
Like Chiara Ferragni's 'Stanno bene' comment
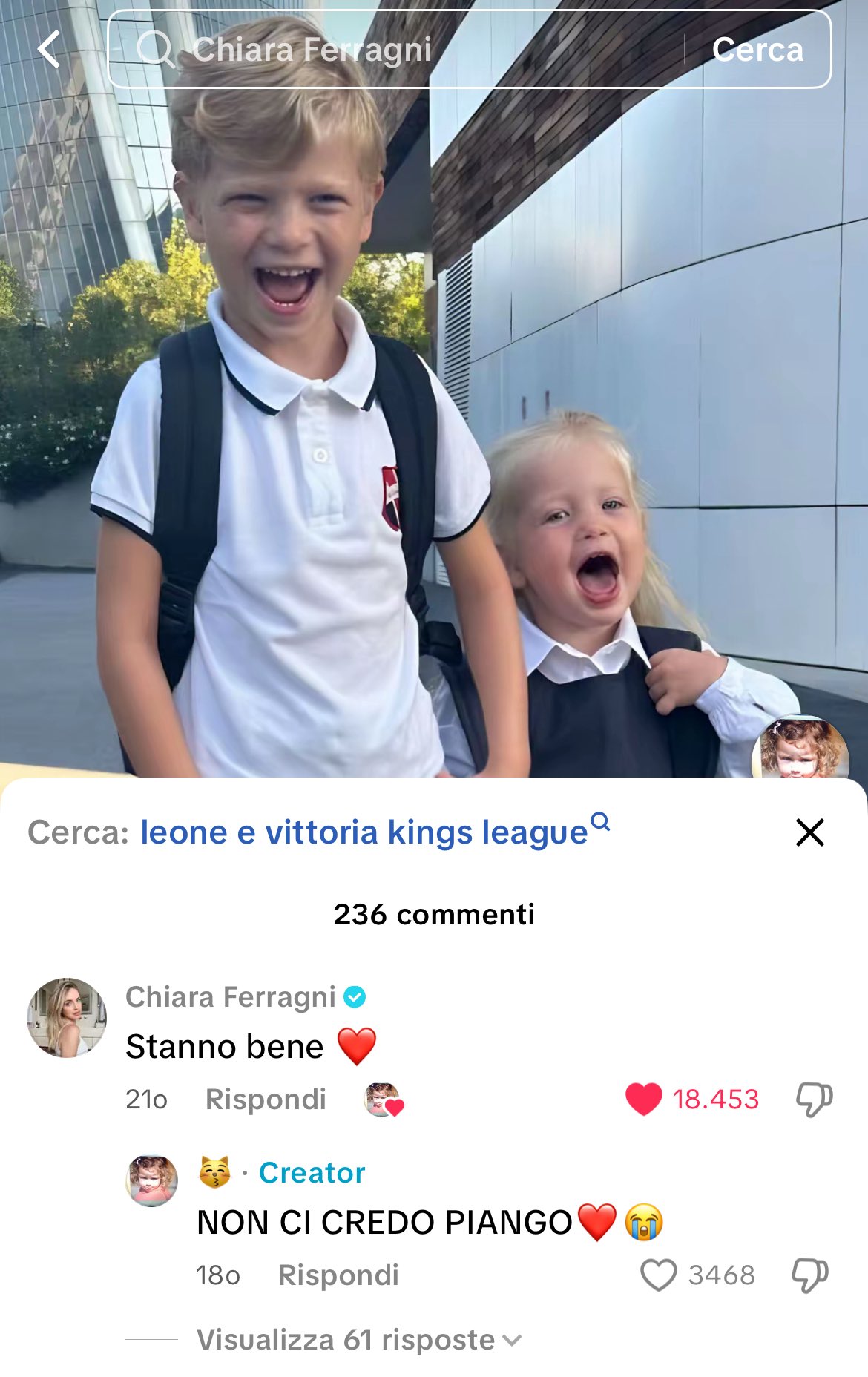click(x=643, y=1099)
